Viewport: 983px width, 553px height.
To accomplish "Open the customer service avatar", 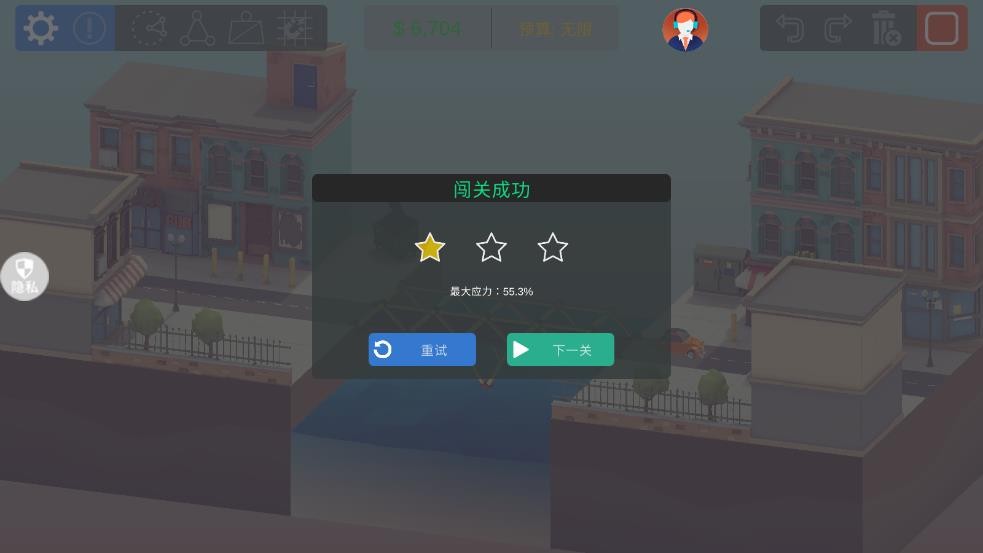I will pyautogui.click(x=685, y=30).
